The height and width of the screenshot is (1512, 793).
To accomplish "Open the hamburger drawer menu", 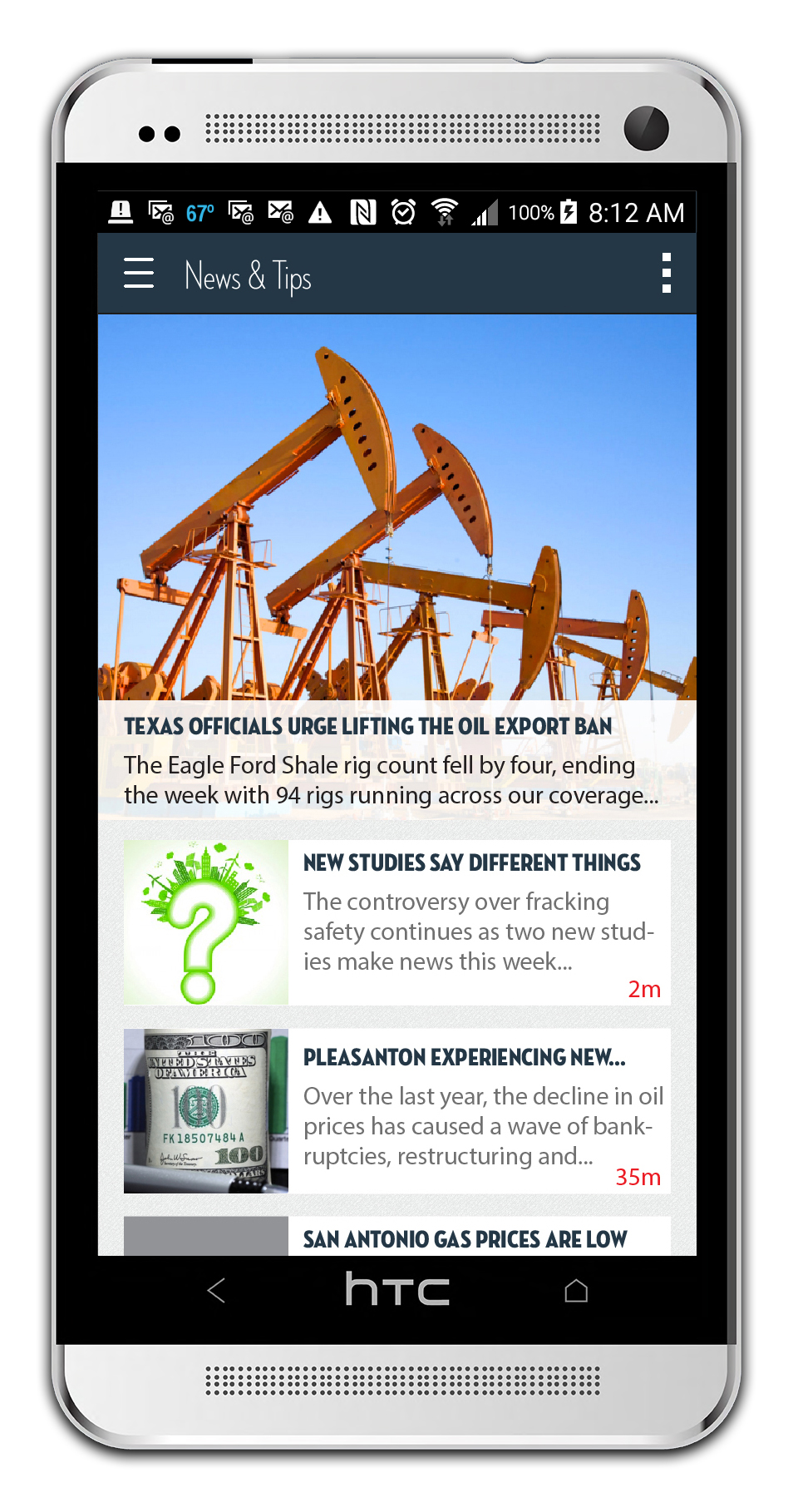I will pyautogui.click(x=139, y=274).
